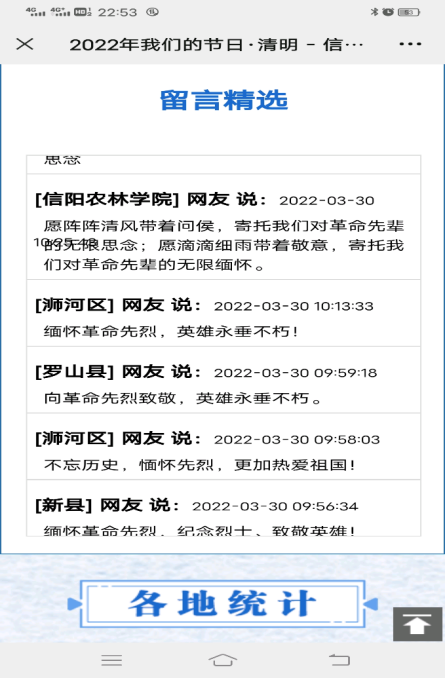Go to the system home screen
The height and width of the screenshot is (678, 445).
click(x=223, y=660)
